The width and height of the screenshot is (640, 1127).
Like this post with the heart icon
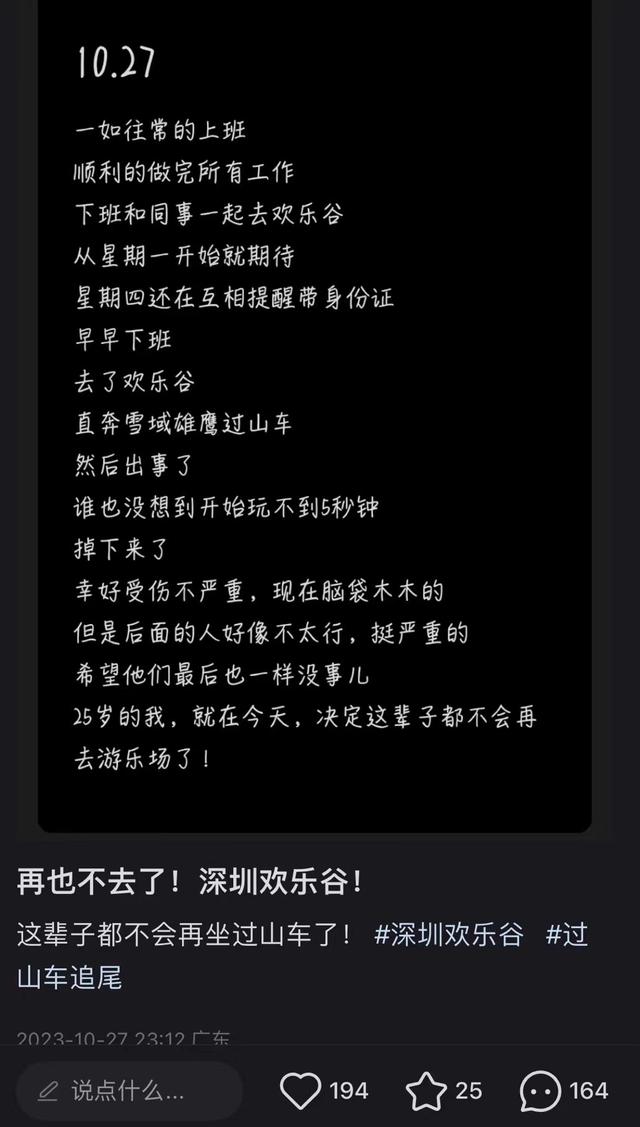[x=301, y=1090]
